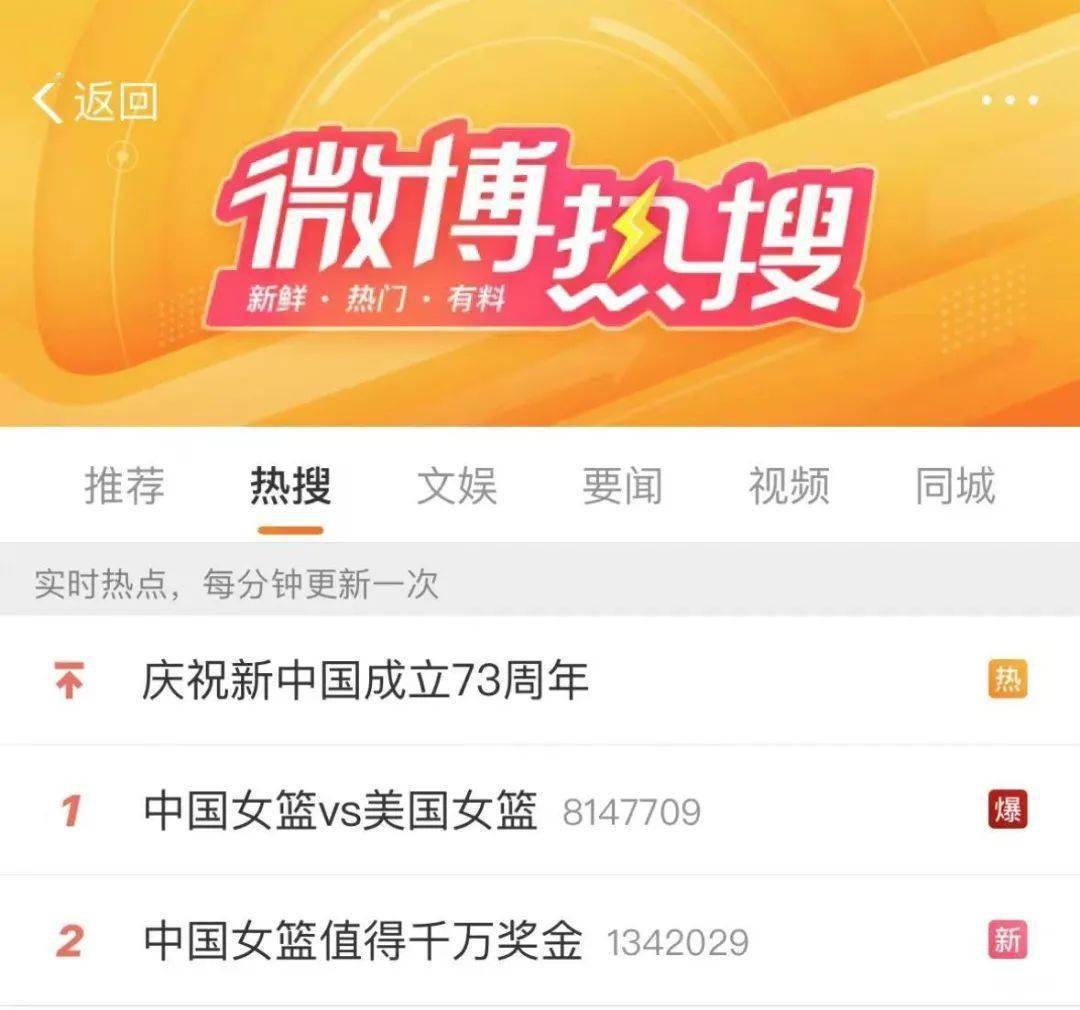Select the 热搜 tab

coord(290,486)
